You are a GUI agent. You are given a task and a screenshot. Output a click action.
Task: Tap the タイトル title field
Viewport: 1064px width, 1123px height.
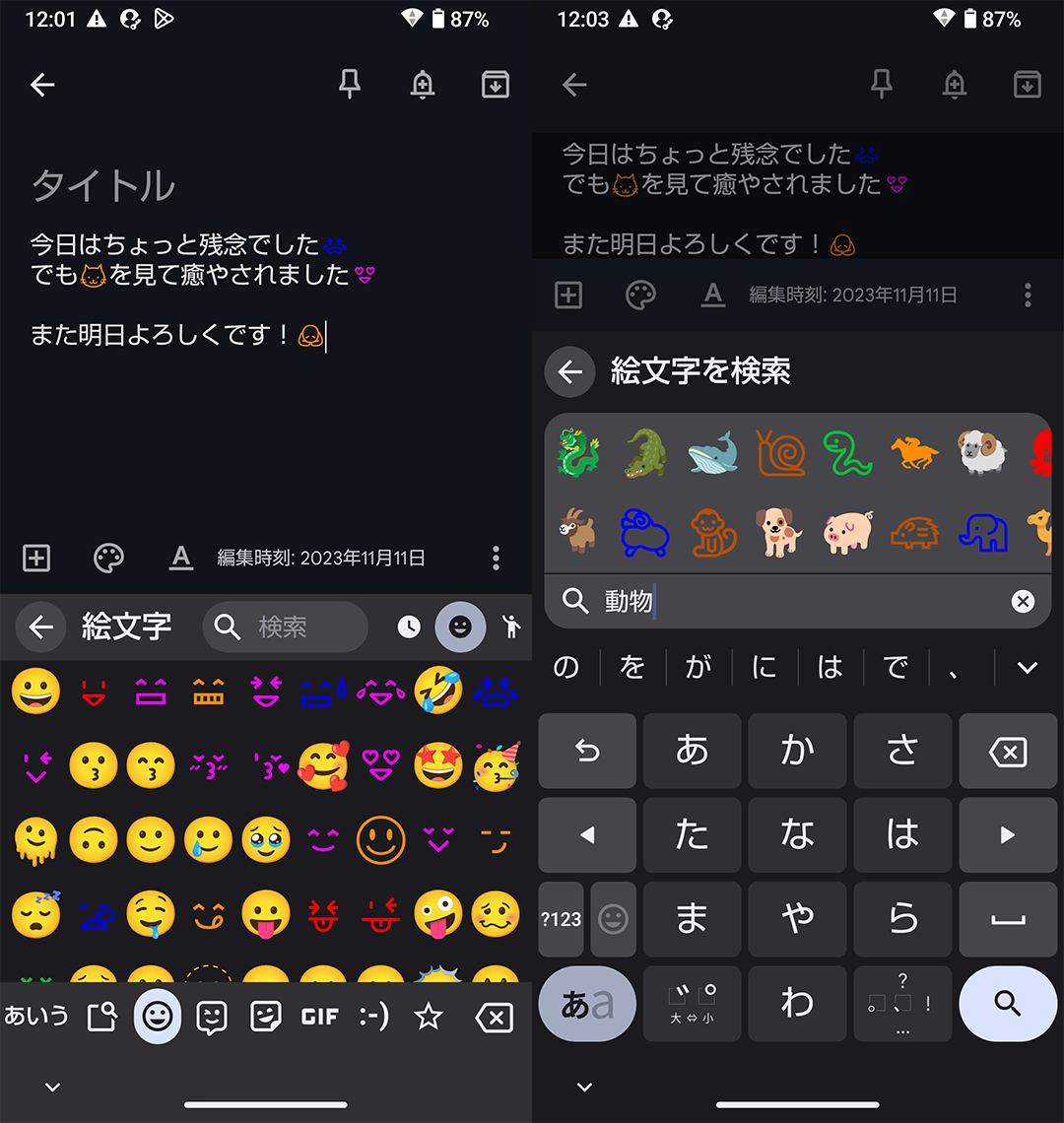[x=103, y=185]
